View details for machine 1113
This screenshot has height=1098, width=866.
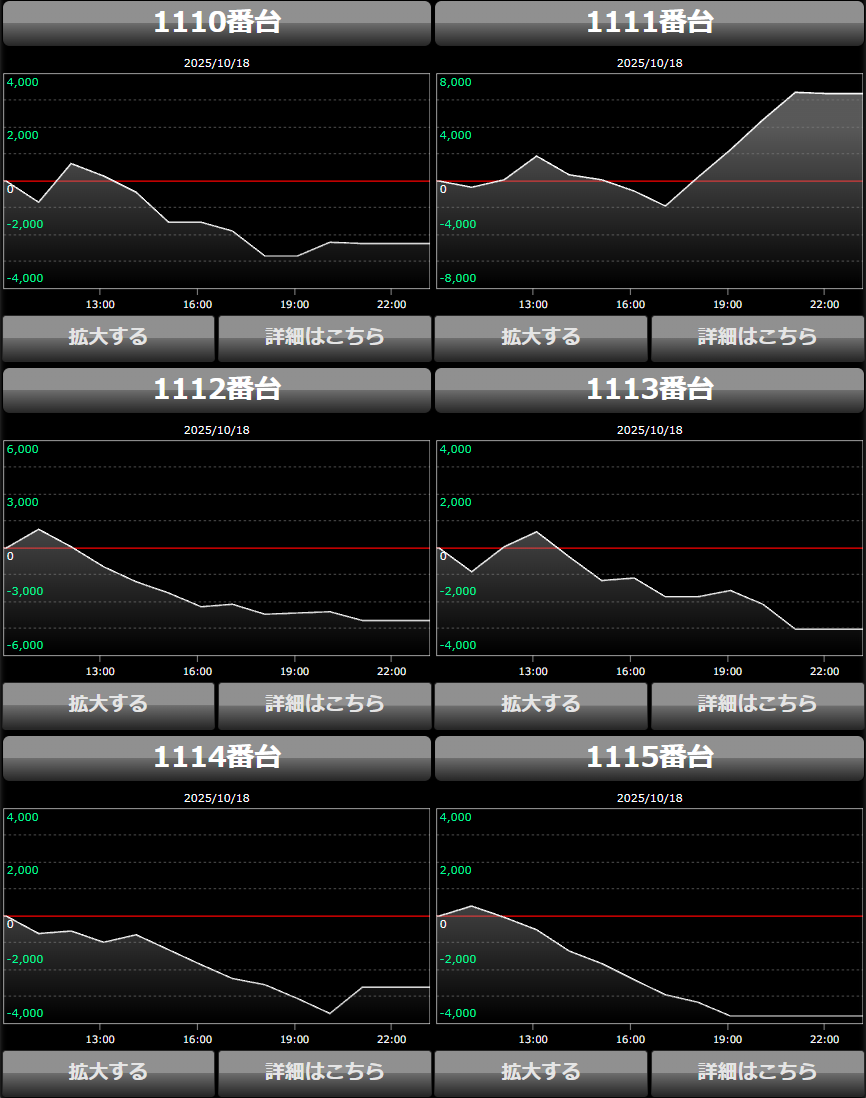point(757,704)
